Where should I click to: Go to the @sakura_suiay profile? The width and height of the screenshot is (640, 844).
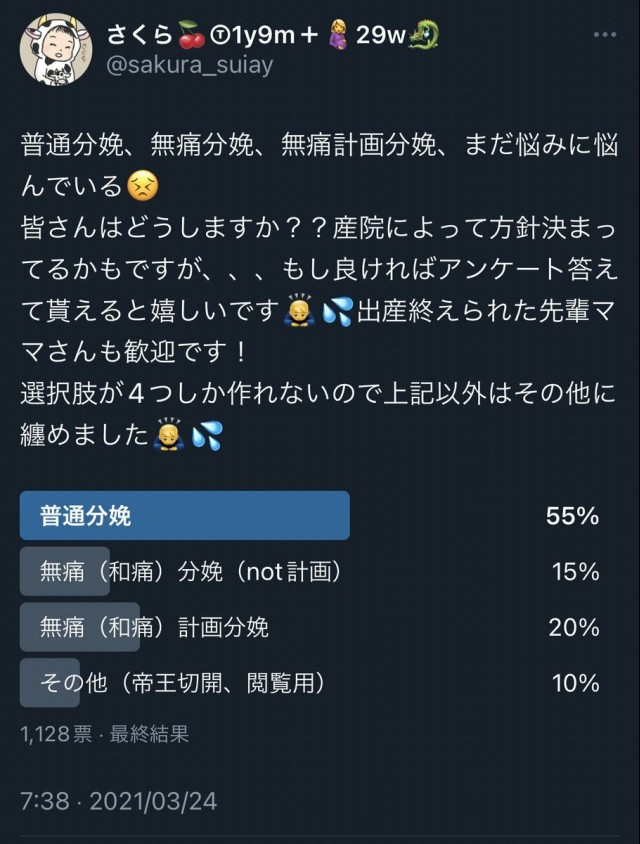point(188,67)
